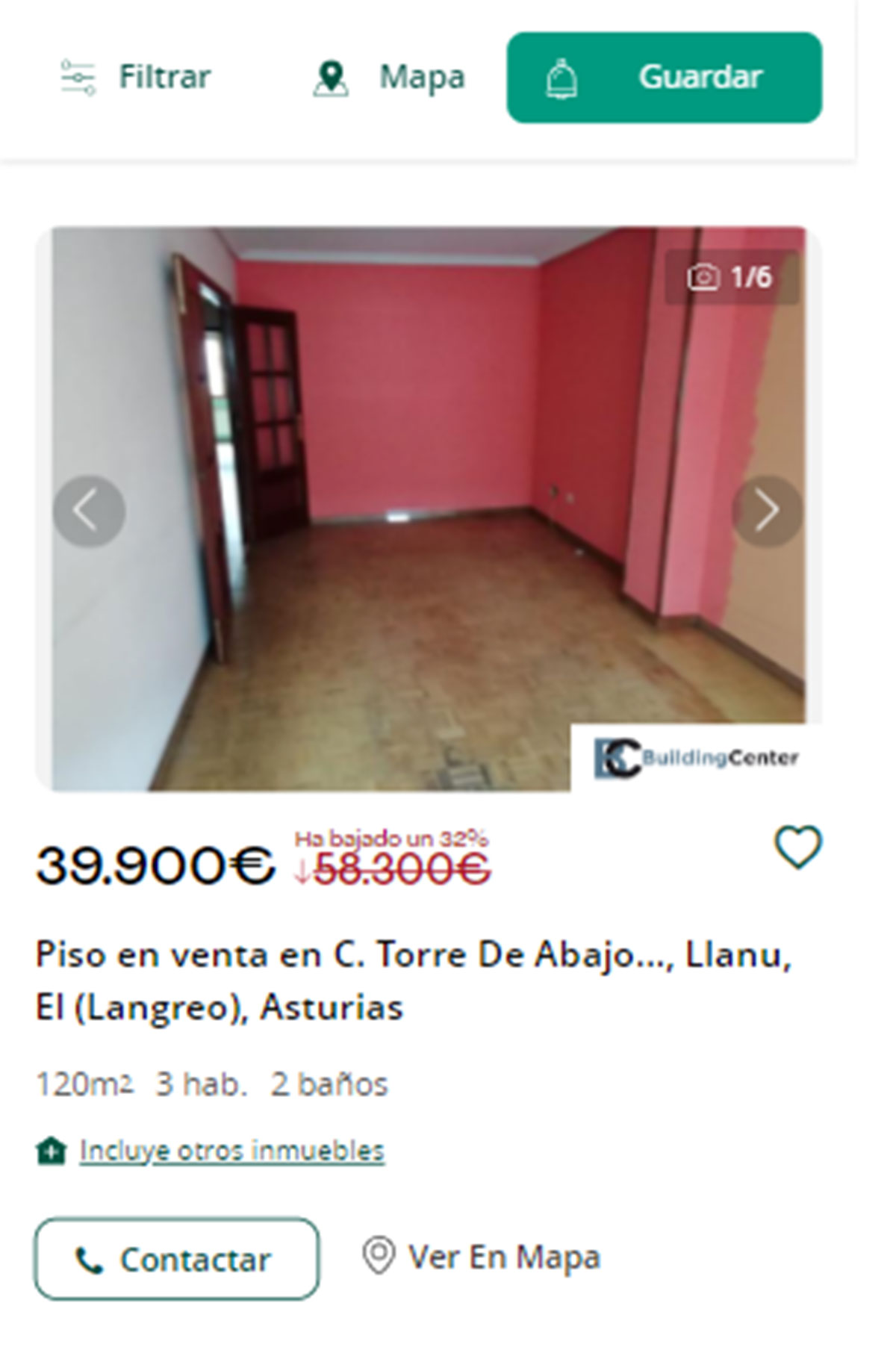Favorite the 39.900€ flat with the heart
The height and width of the screenshot is (1362, 896).
pos(797,848)
